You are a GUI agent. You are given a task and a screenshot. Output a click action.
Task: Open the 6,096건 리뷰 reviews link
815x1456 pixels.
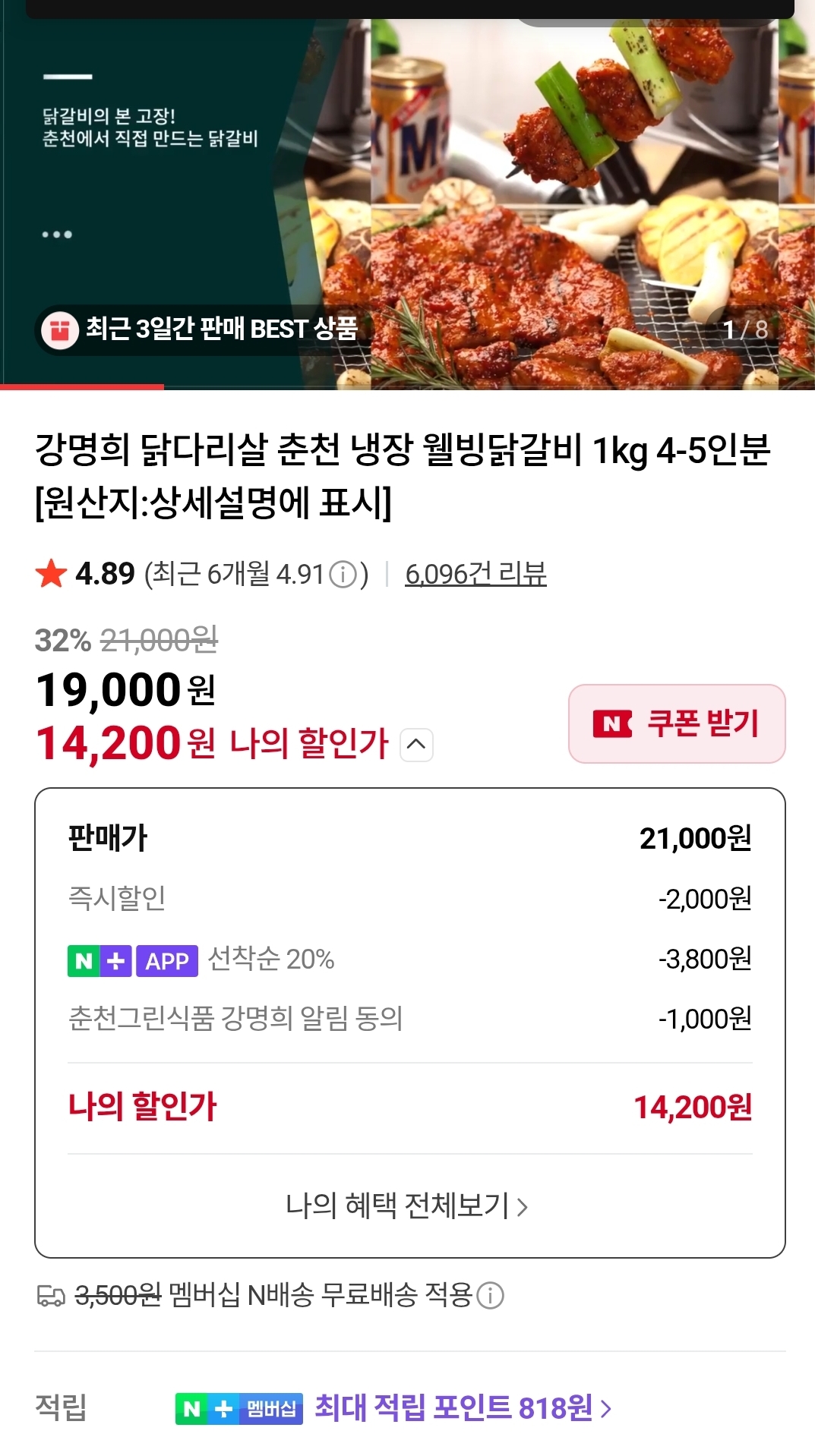(475, 574)
